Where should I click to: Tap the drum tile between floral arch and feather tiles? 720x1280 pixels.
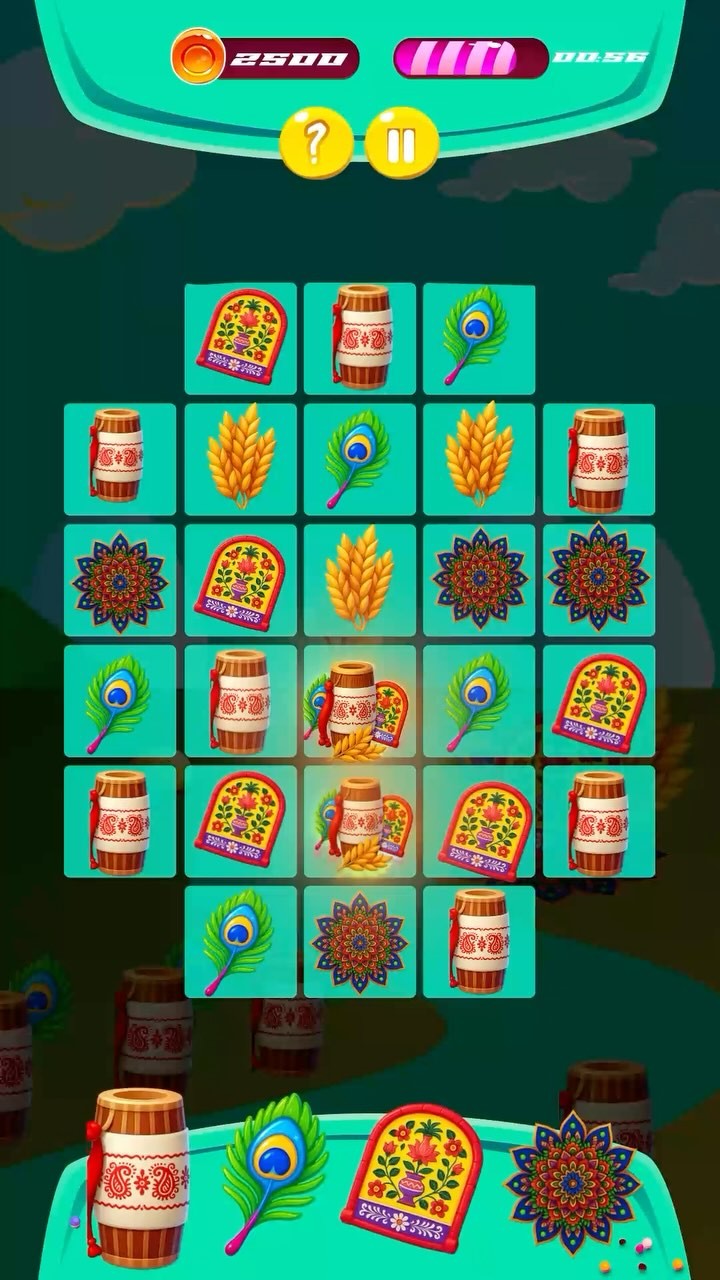coord(359,338)
